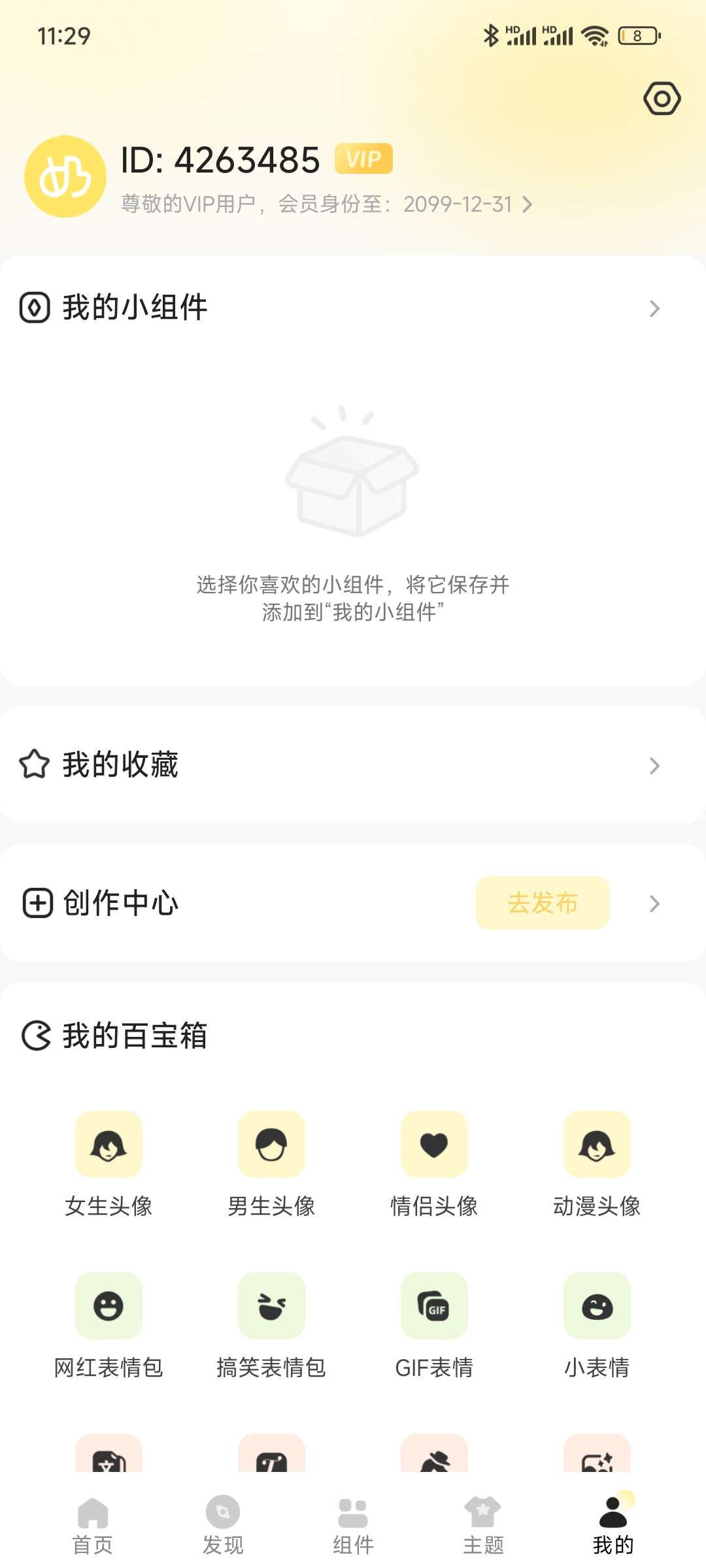Tap the yellow profile avatar
The height and width of the screenshot is (1568, 706).
(x=65, y=176)
